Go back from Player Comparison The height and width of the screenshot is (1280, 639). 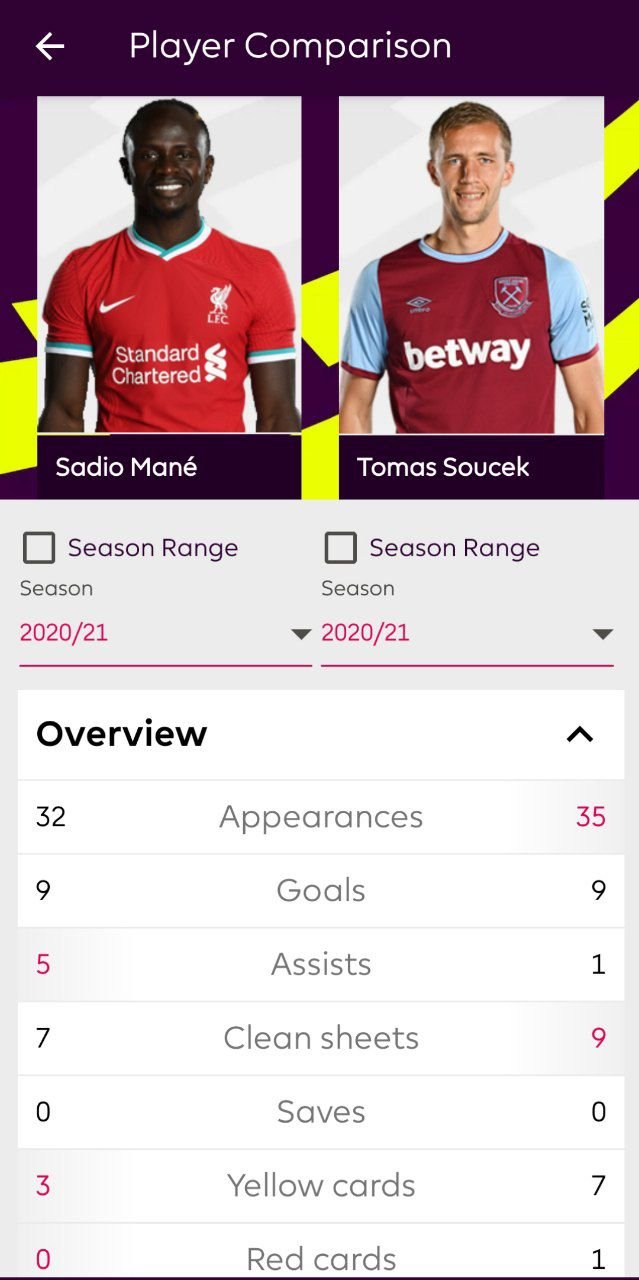(50, 46)
